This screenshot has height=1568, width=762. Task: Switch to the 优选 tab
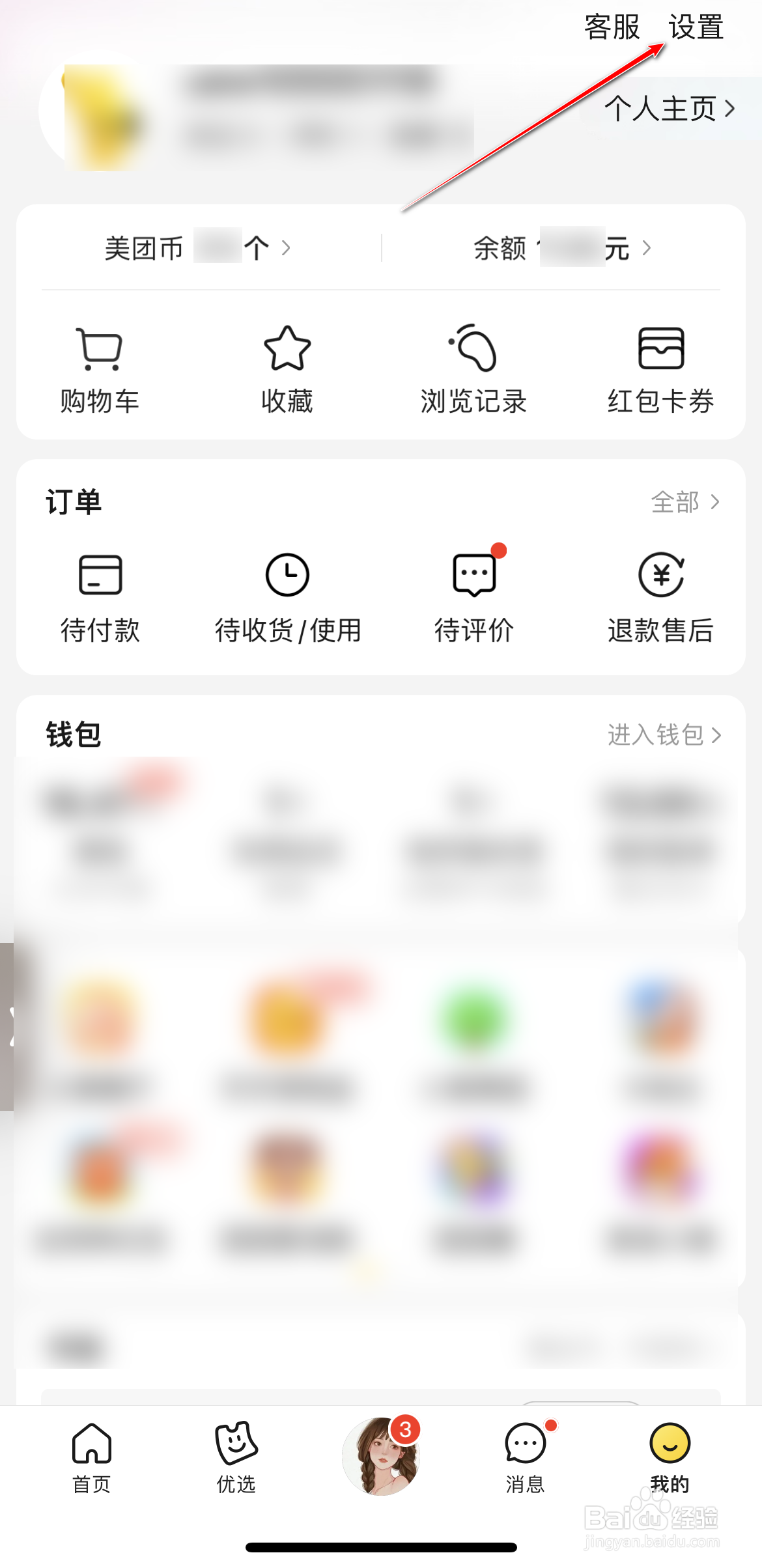click(x=235, y=1459)
